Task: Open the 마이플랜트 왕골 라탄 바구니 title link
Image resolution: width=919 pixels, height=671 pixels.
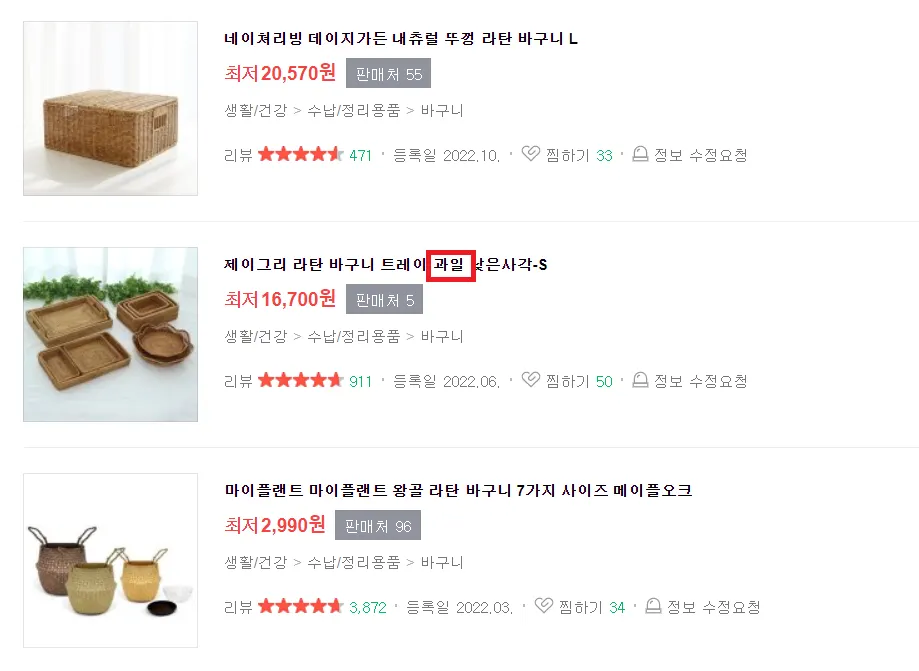Action: [458, 491]
